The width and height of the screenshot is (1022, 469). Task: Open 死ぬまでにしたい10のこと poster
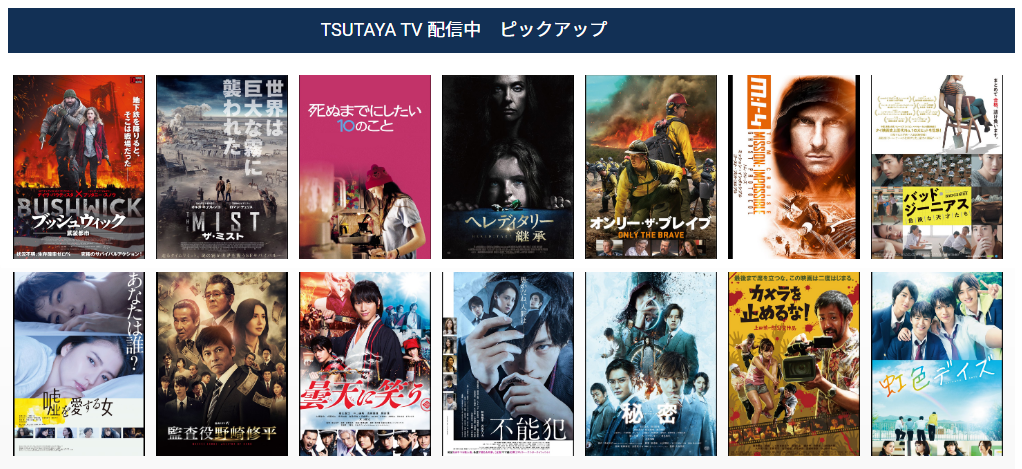[x=364, y=166]
